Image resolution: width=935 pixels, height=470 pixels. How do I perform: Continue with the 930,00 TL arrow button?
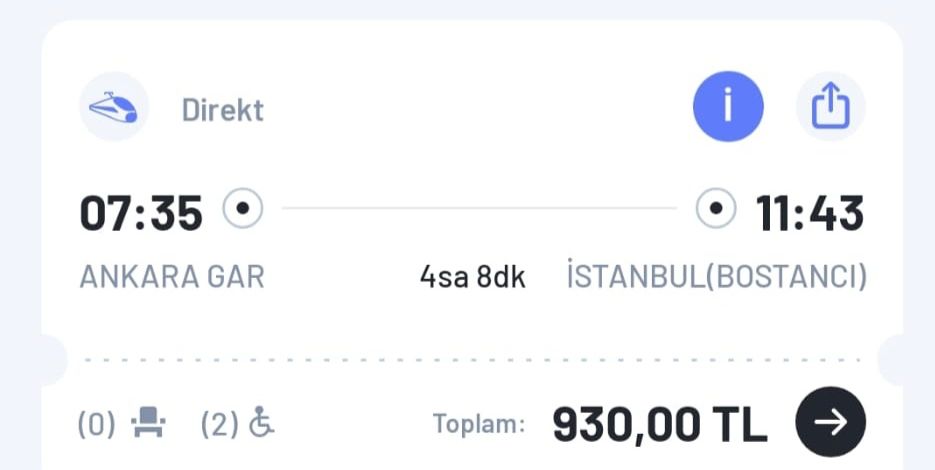(x=830, y=422)
